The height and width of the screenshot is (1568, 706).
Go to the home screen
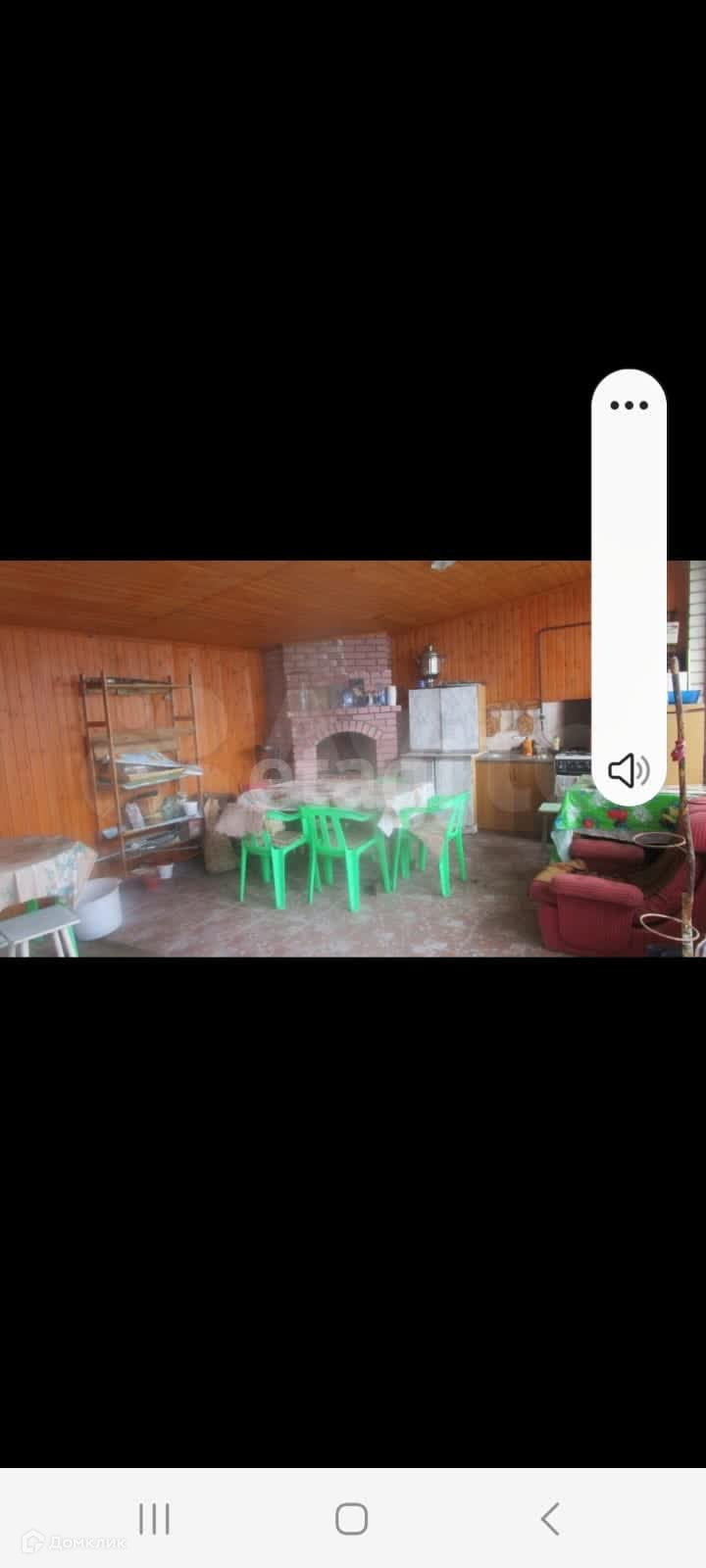(352, 1519)
